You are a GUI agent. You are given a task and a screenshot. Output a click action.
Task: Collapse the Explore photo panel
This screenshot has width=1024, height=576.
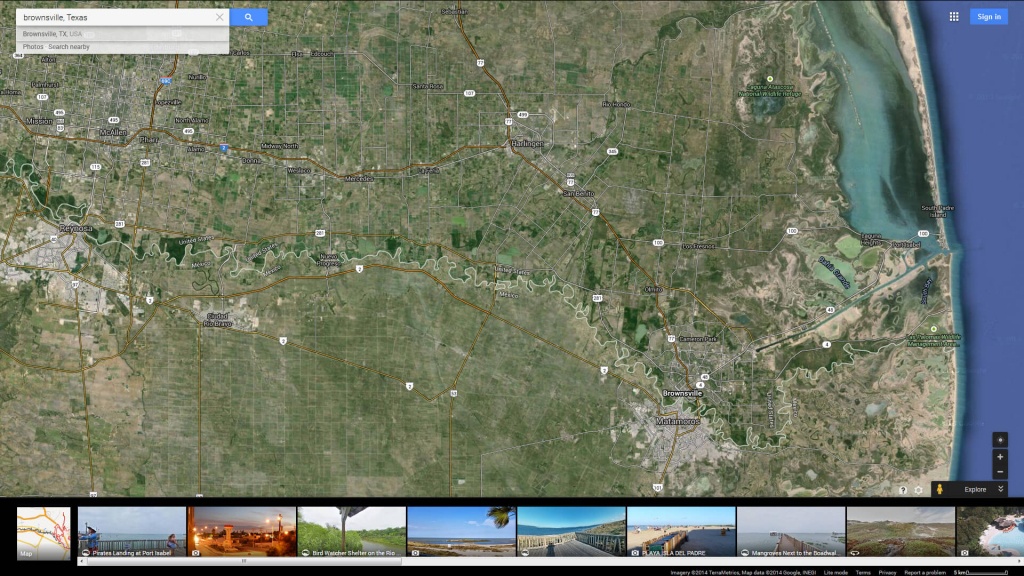1000,489
